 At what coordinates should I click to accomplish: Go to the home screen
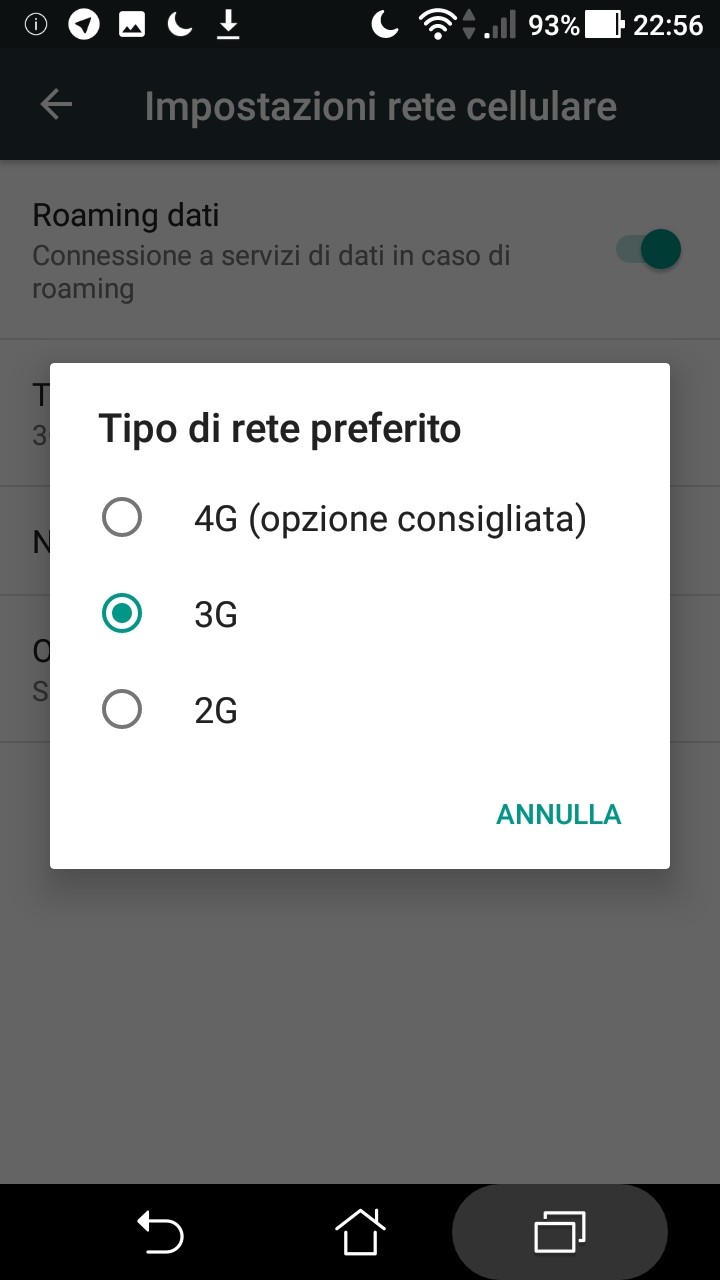(x=360, y=1232)
